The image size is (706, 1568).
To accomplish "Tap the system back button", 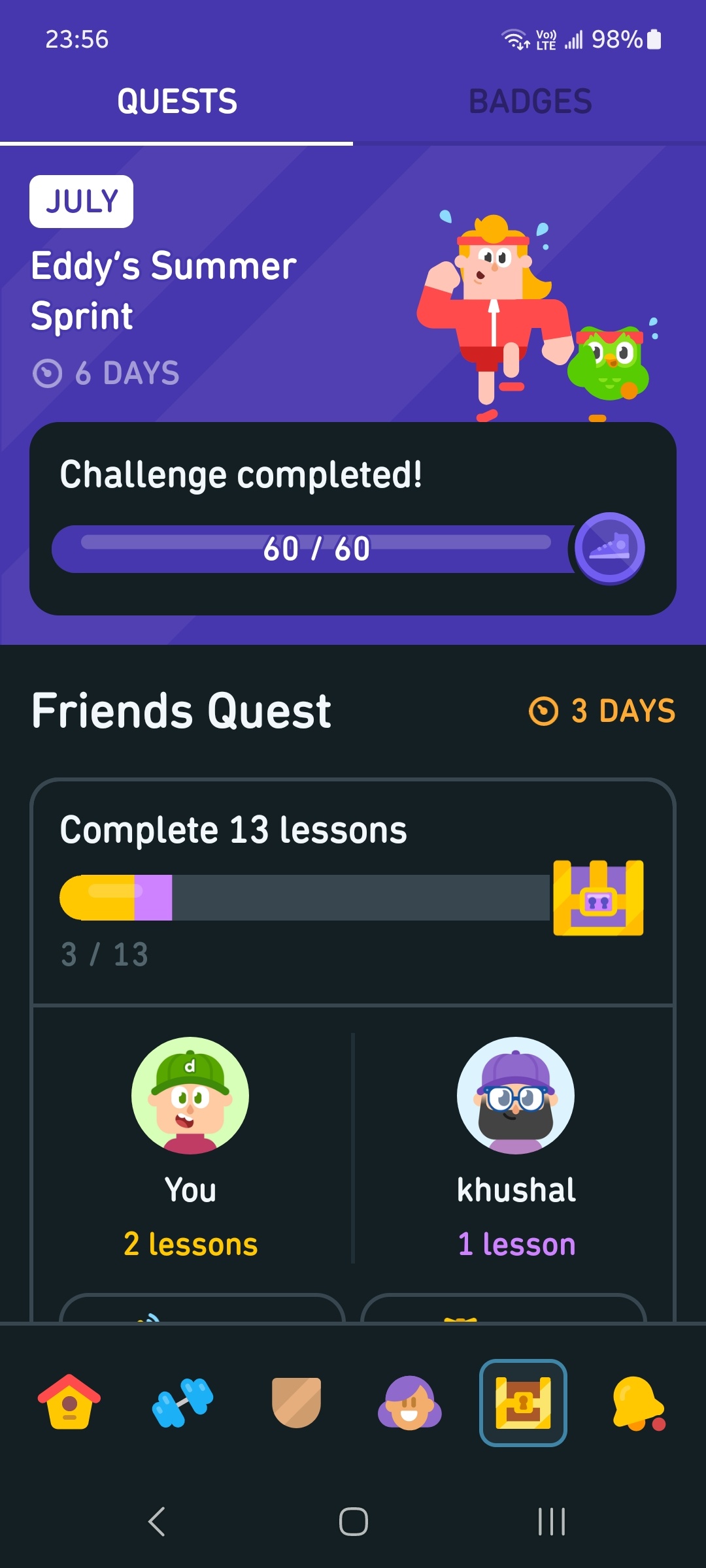I will [157, 1522].
